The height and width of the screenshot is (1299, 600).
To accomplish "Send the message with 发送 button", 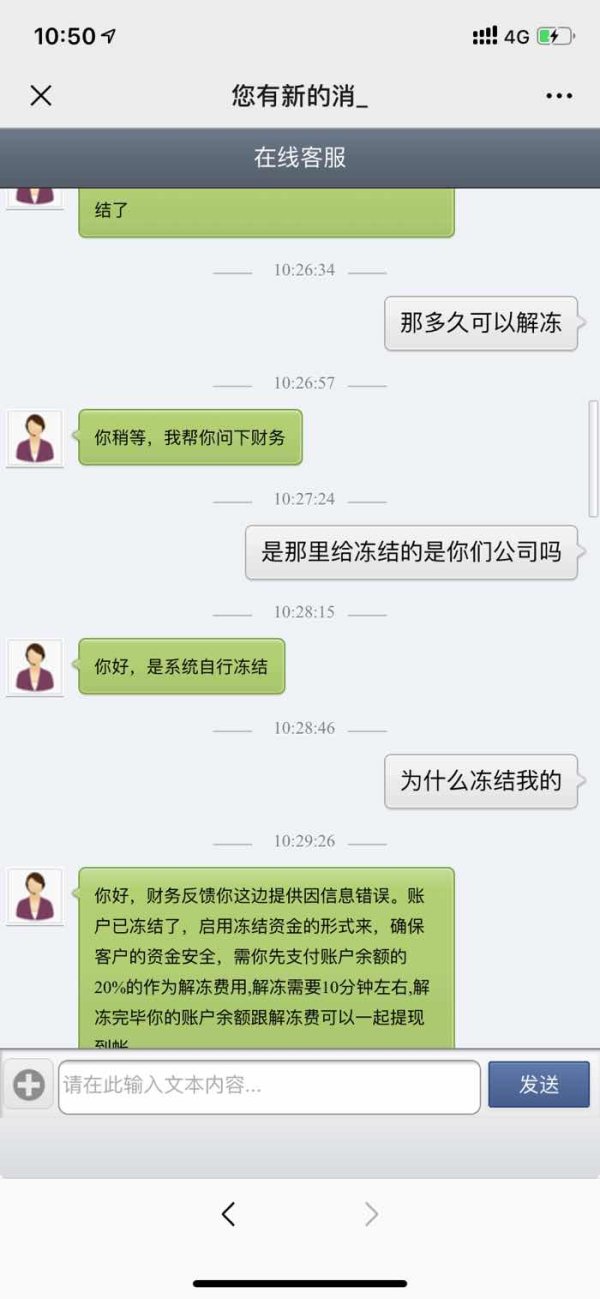I will point(539,1085).
